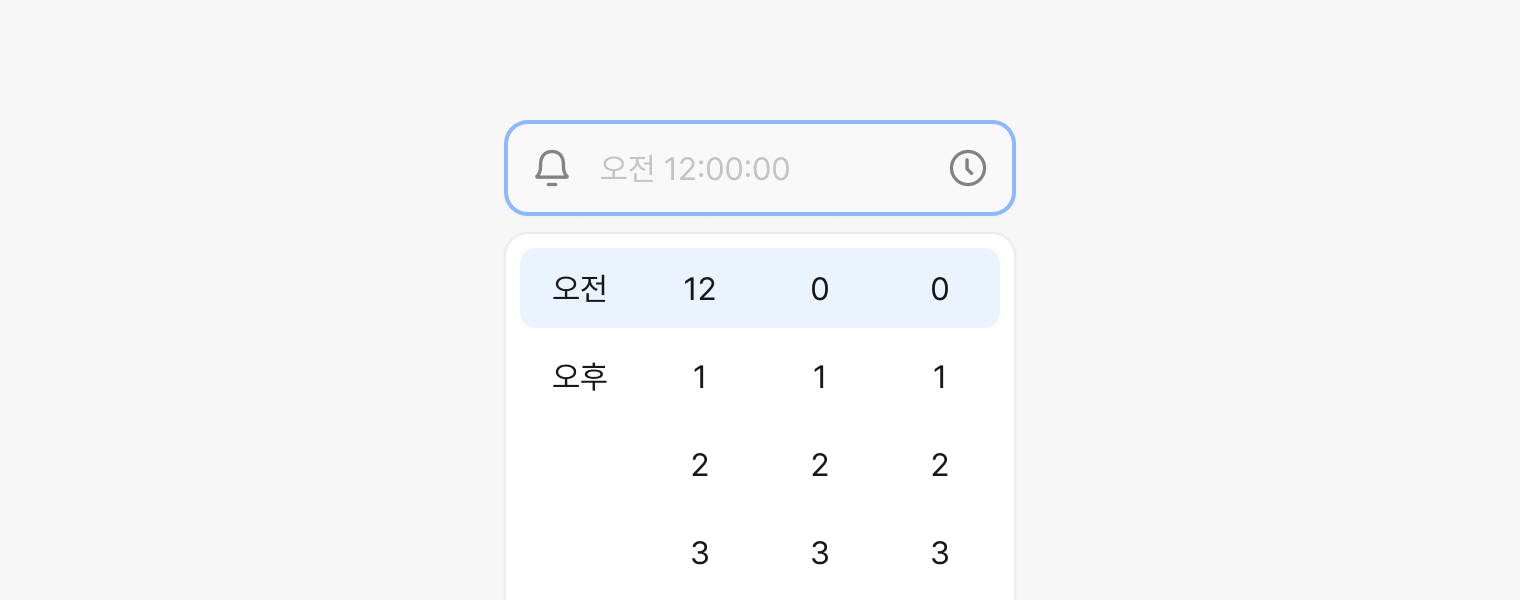
Task: Choose 12 in the hour column
Action: click(x=700, y=289)
